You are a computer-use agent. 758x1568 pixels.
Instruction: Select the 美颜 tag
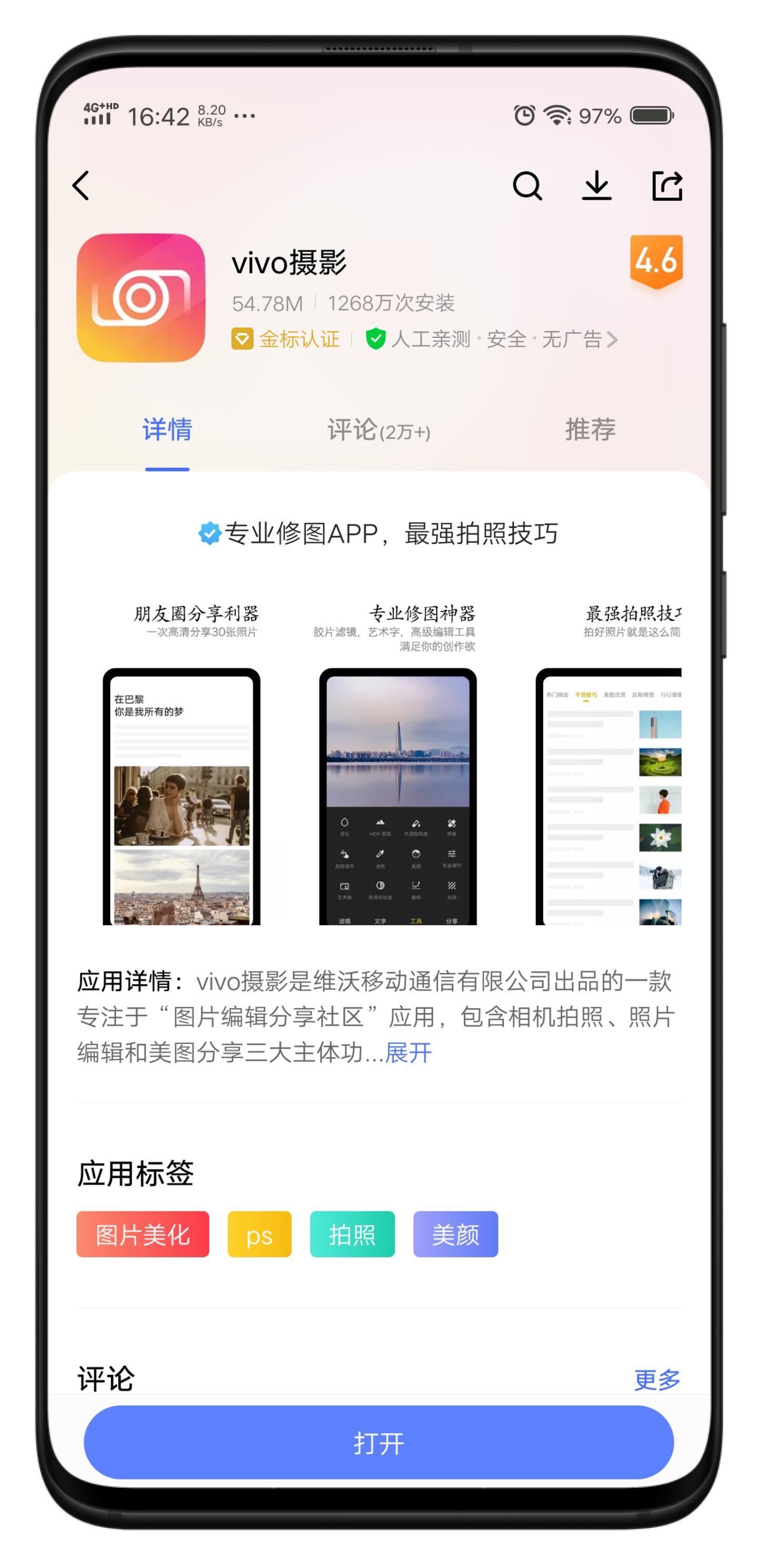point(455,1234)
